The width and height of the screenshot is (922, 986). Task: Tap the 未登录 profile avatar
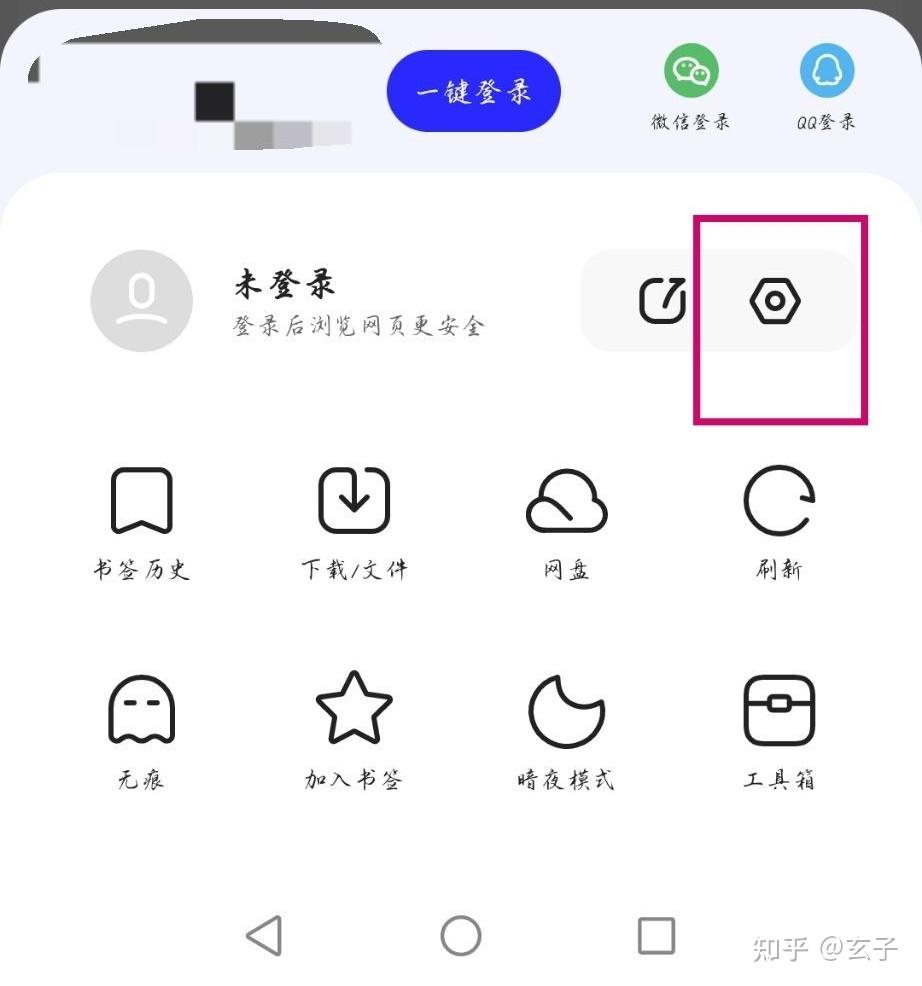(x=141, y=301)
